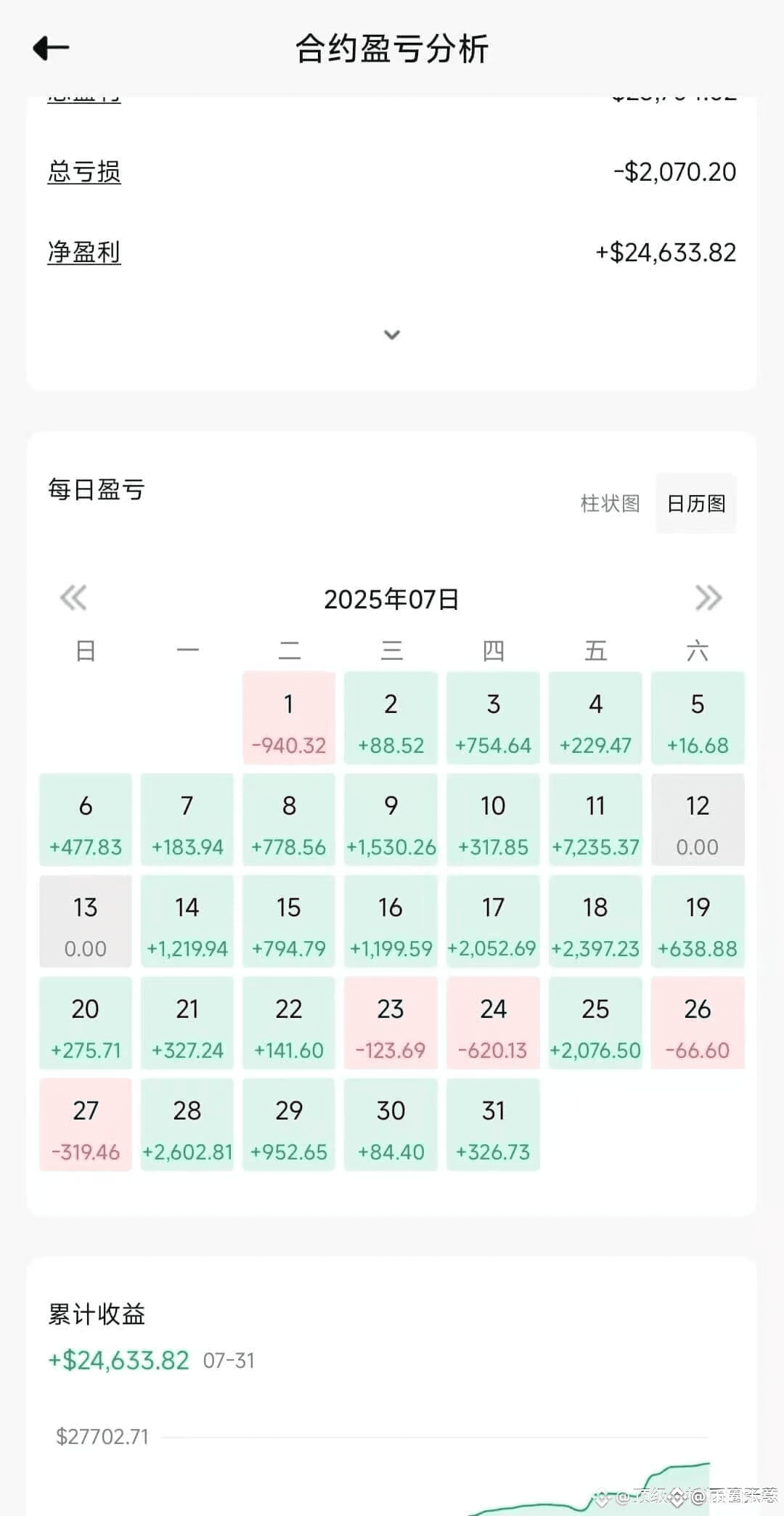Select day 24 showing -620.13
This screenshot has width=784, height=1516.
(493, 1023)
